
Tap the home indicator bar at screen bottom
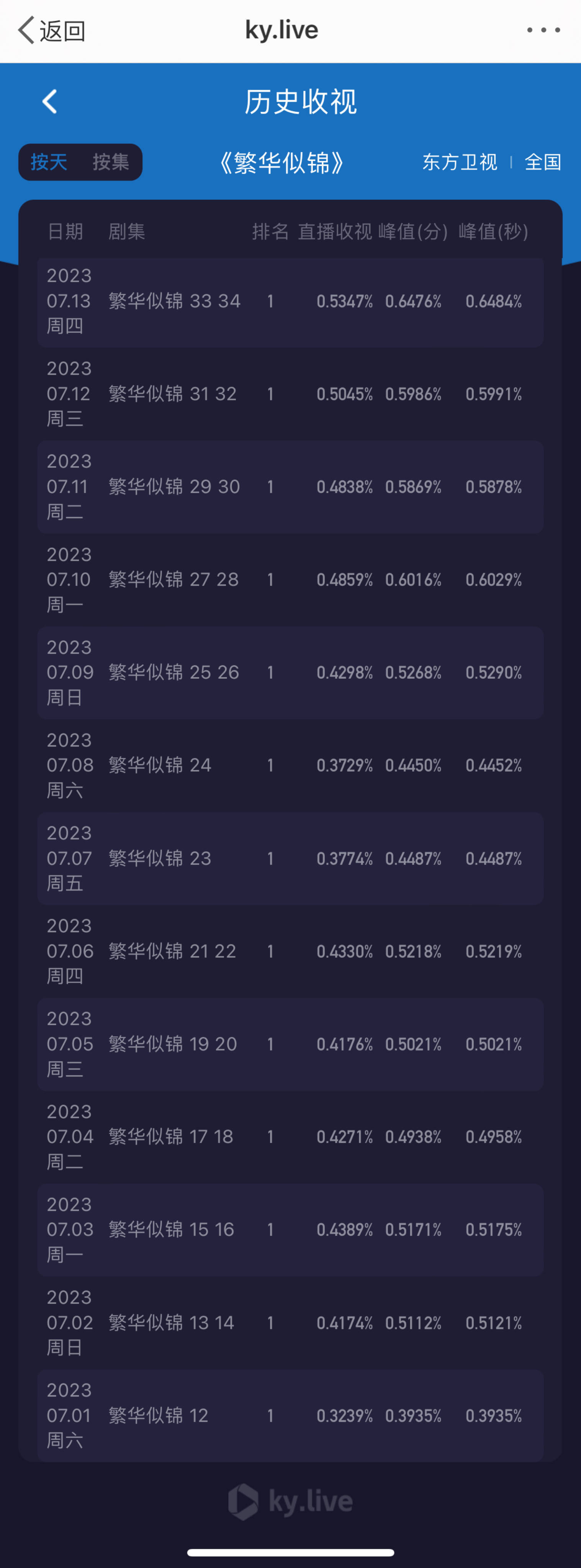click(290, 1550)
